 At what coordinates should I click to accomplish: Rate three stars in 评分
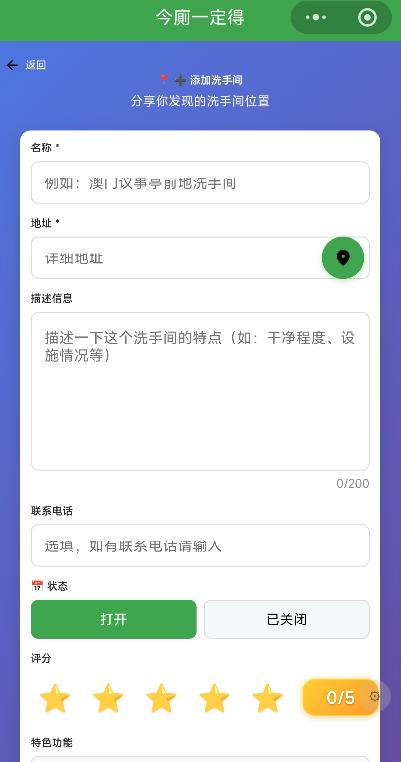click(161, 698)
